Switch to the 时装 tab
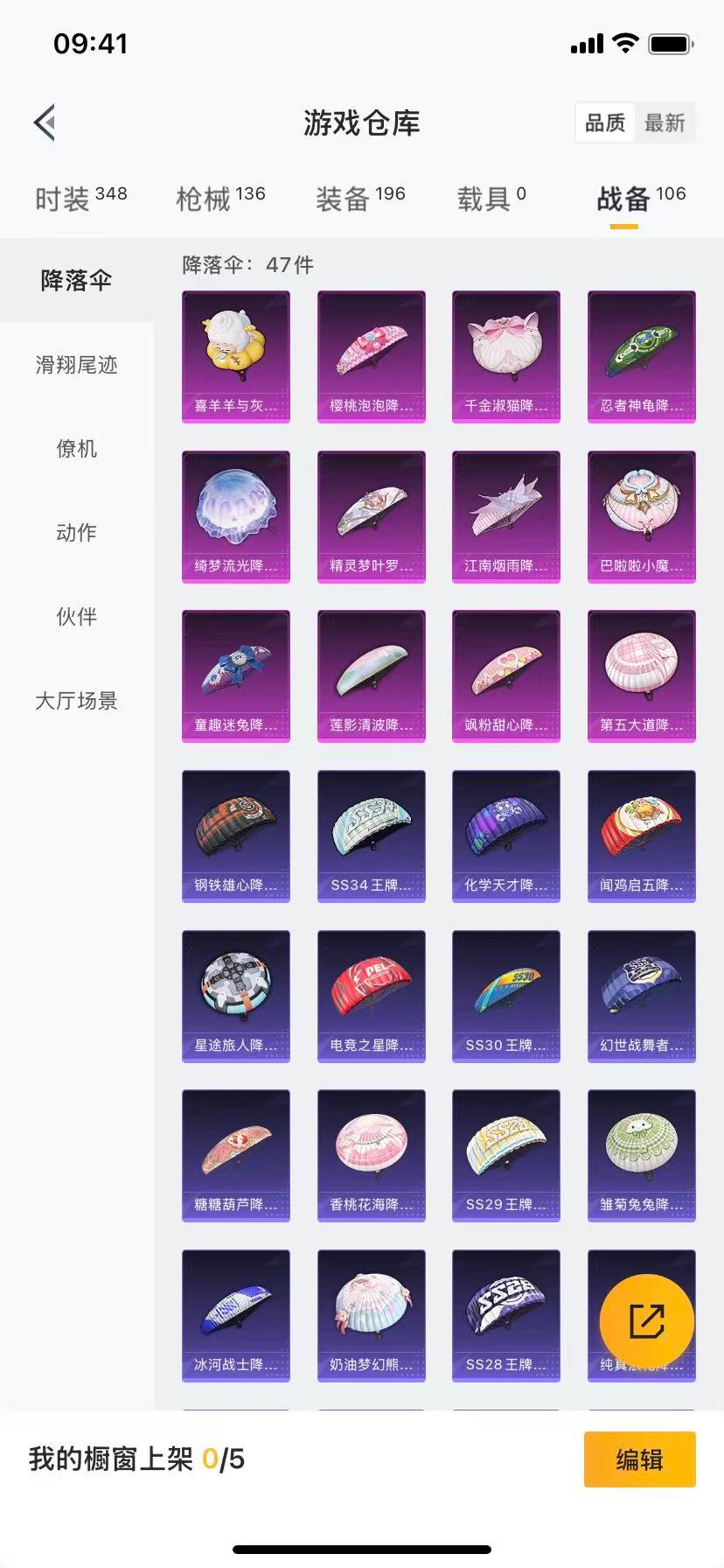This screenshot has height=1568, width=724. coord(80,199)
